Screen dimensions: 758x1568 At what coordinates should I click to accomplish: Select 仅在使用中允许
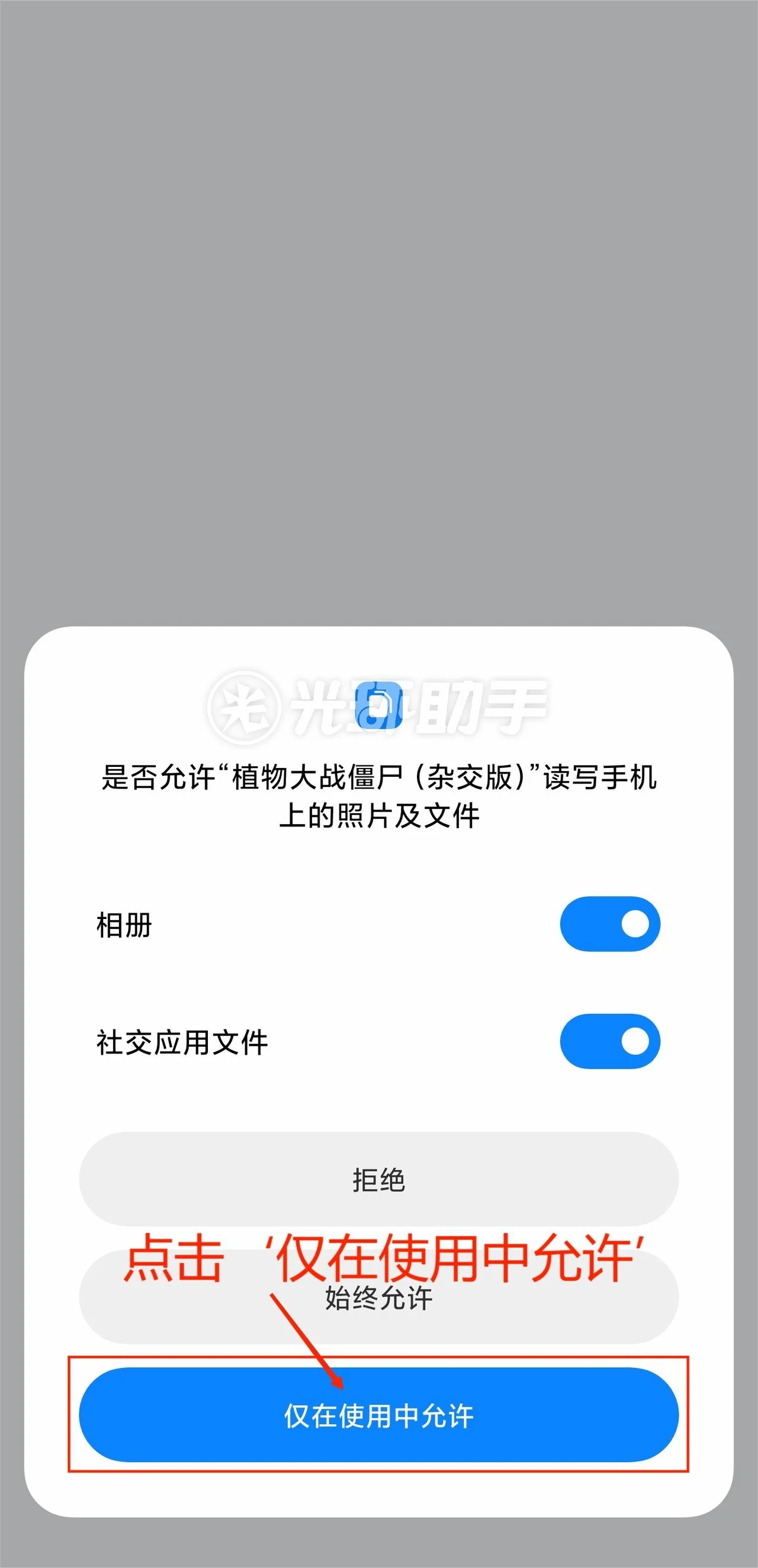pos(378,1415)
